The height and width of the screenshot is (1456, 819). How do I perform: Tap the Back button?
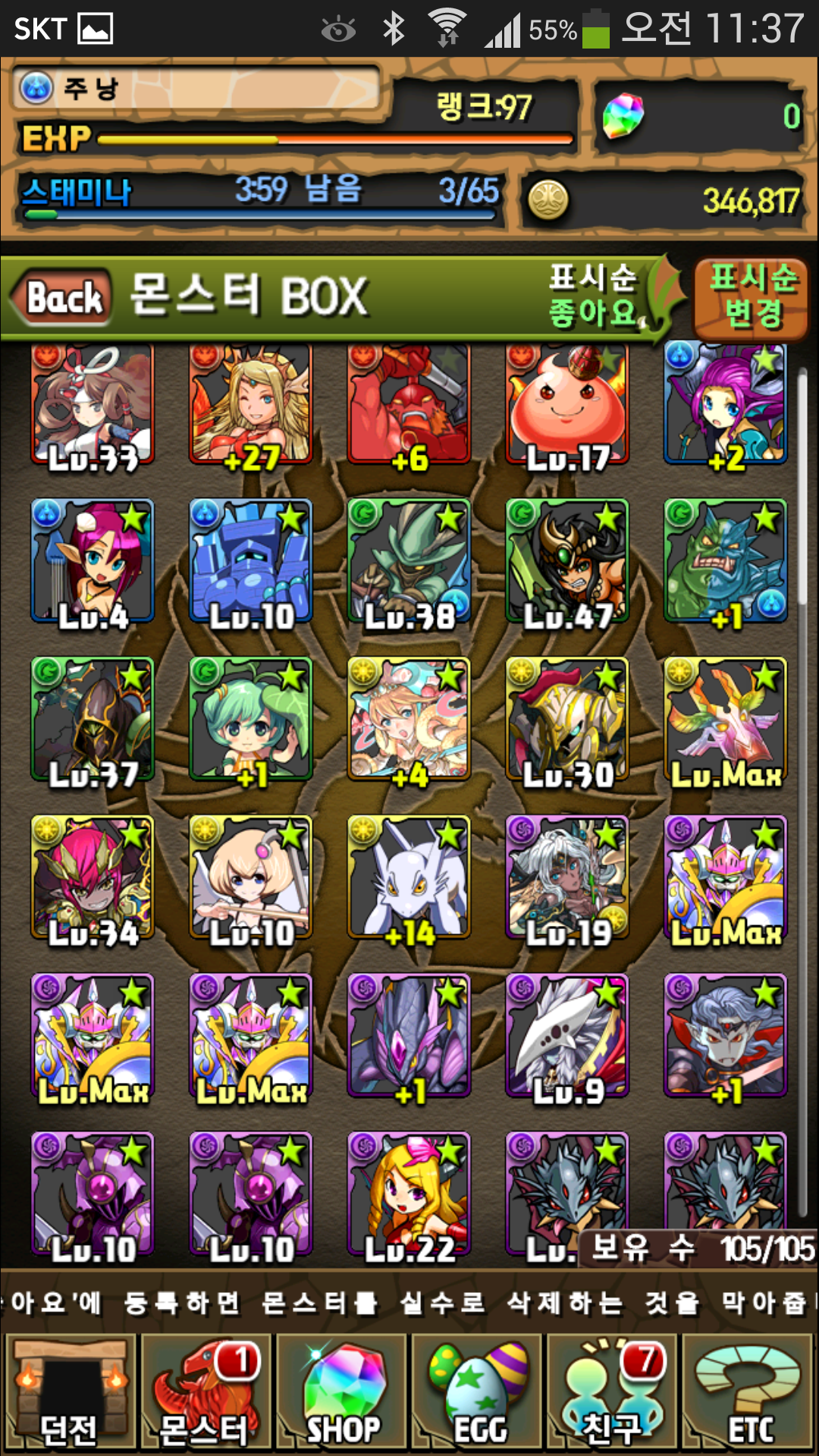point(62,297)
